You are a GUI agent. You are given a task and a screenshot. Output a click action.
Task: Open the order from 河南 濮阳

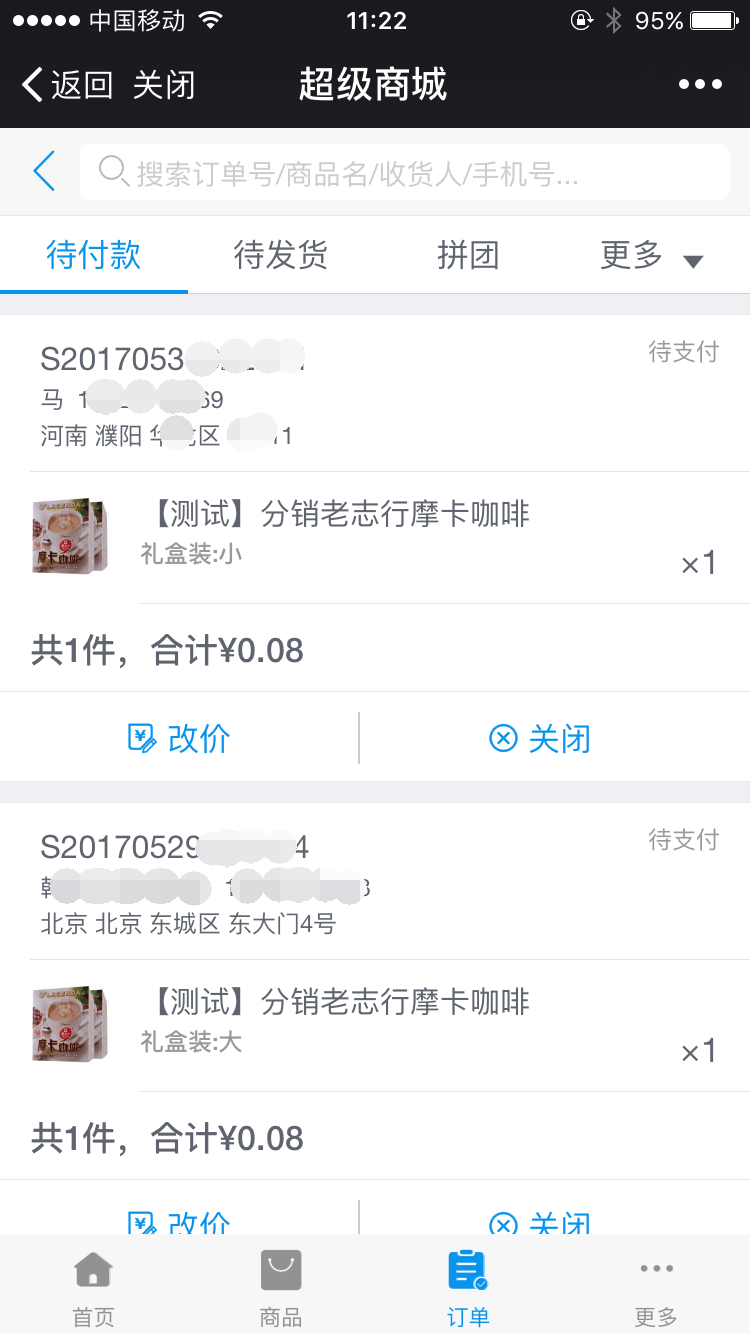[300, 395]
